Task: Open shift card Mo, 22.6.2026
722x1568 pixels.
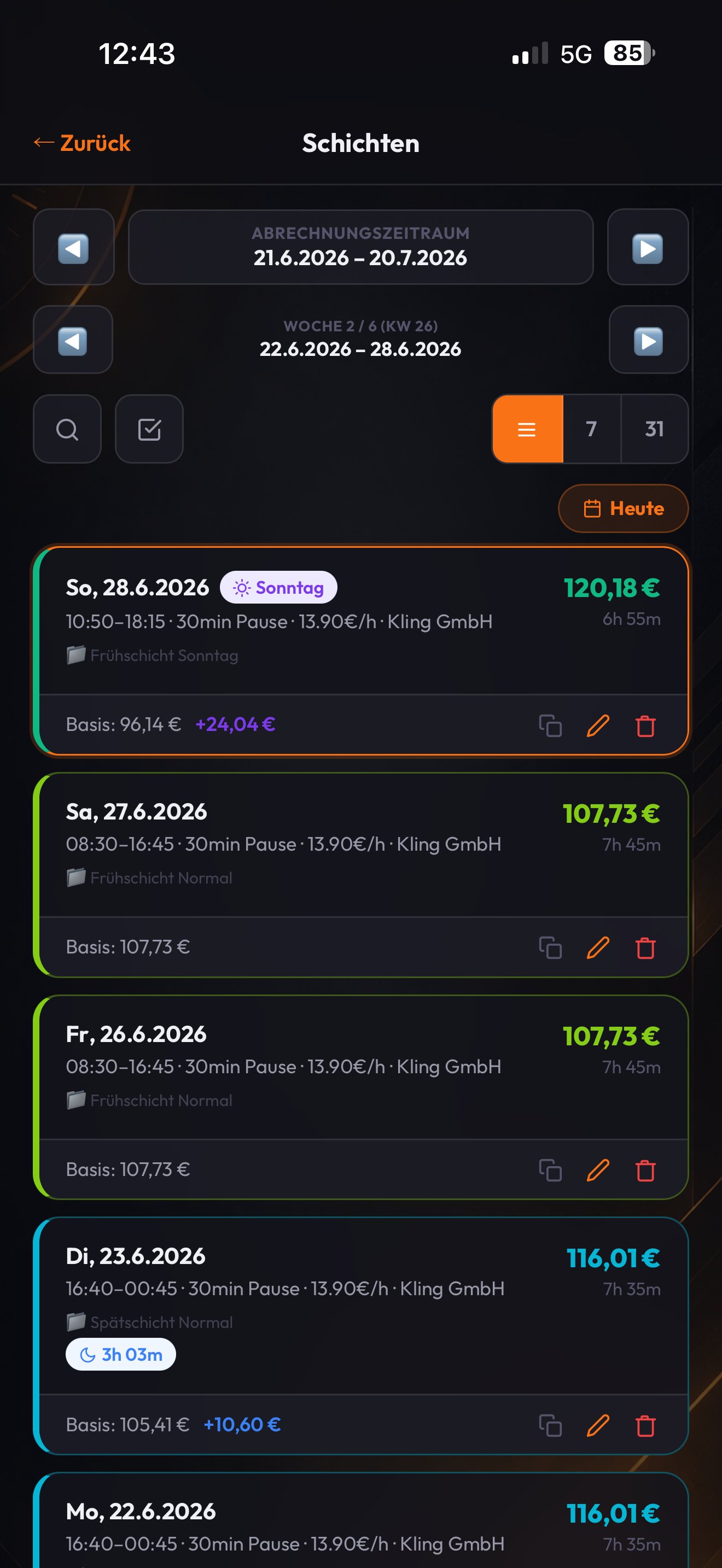Action: click(x=361, y=1520)
